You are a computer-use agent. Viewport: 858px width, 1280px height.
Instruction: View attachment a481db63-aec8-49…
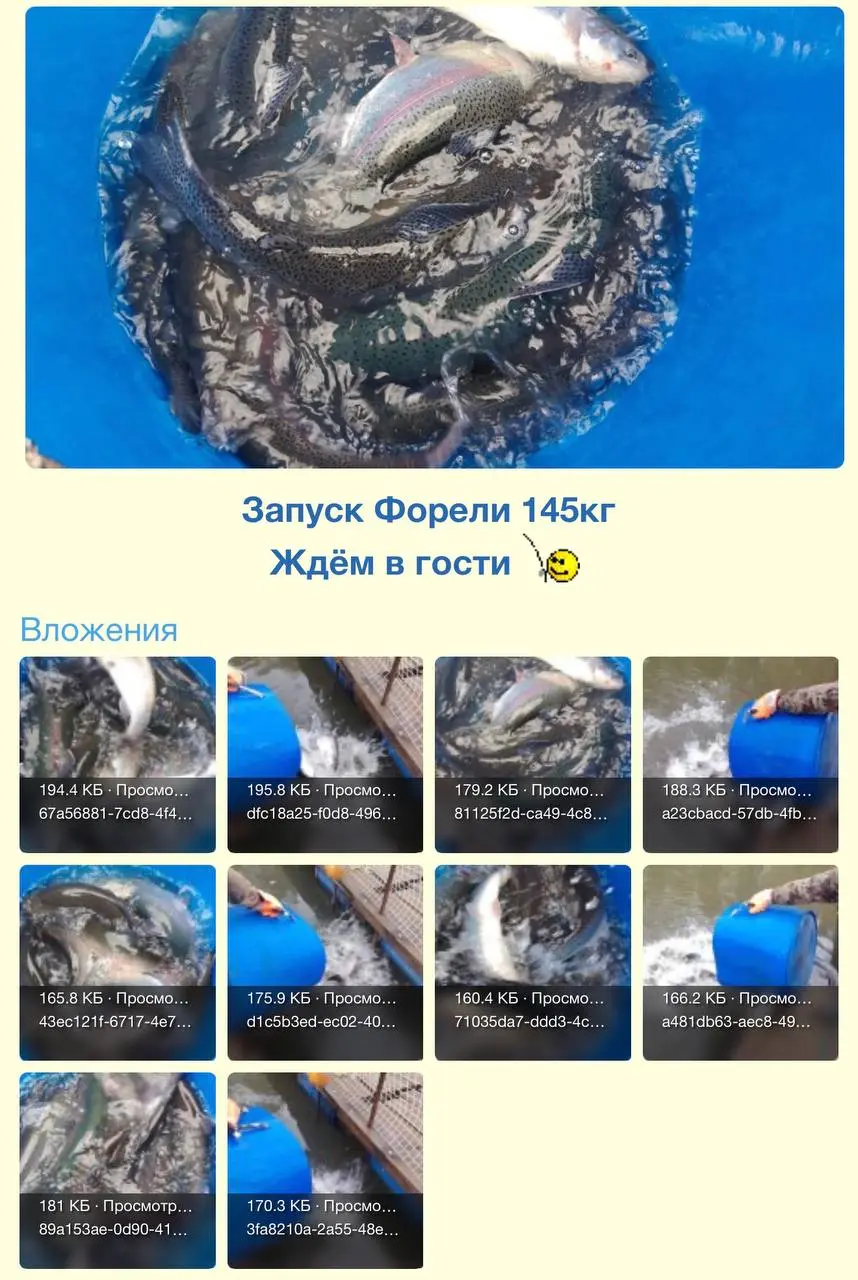coord(740,962)
